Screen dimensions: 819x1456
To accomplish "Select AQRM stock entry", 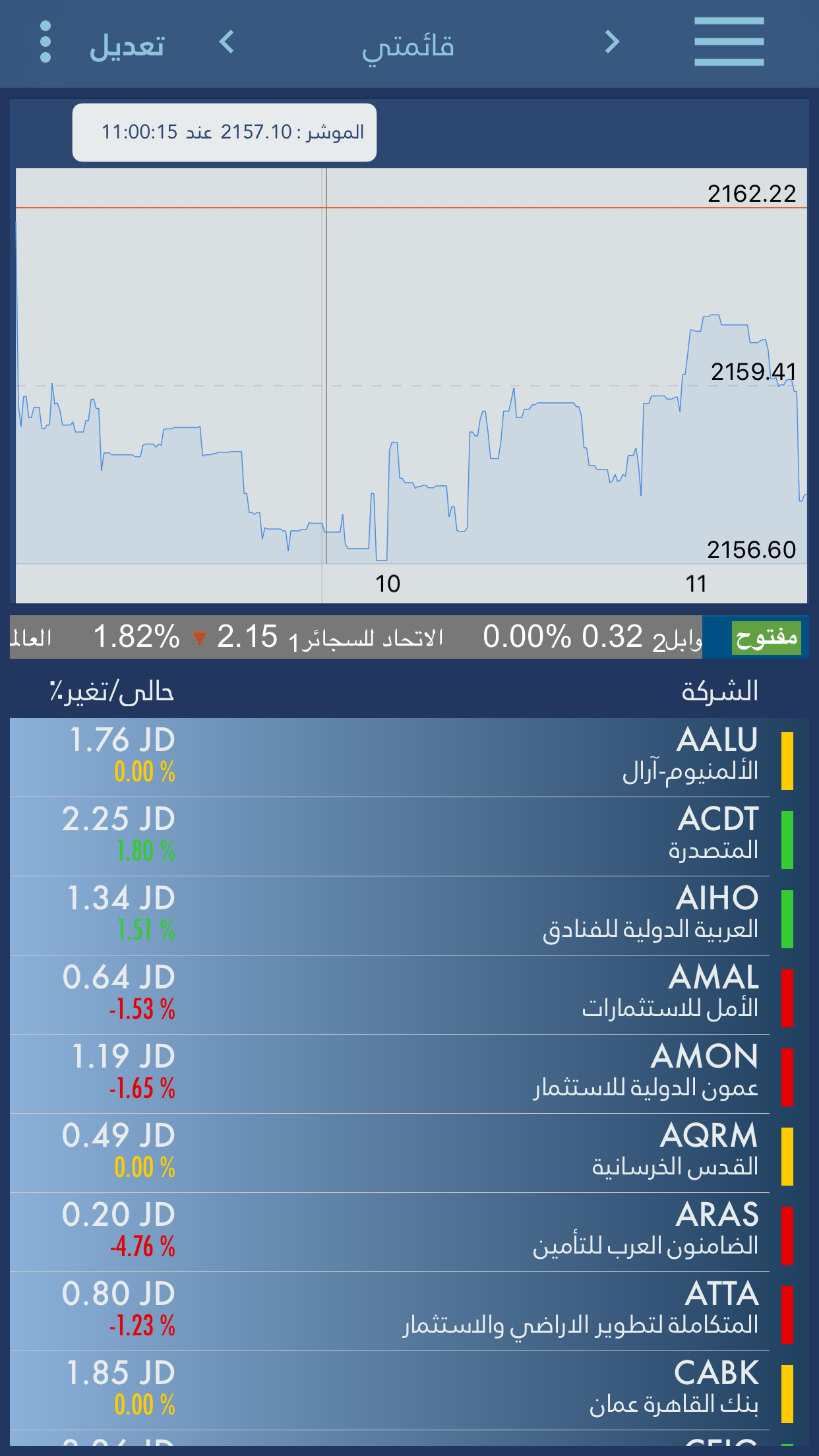I will click(409, 1153).
